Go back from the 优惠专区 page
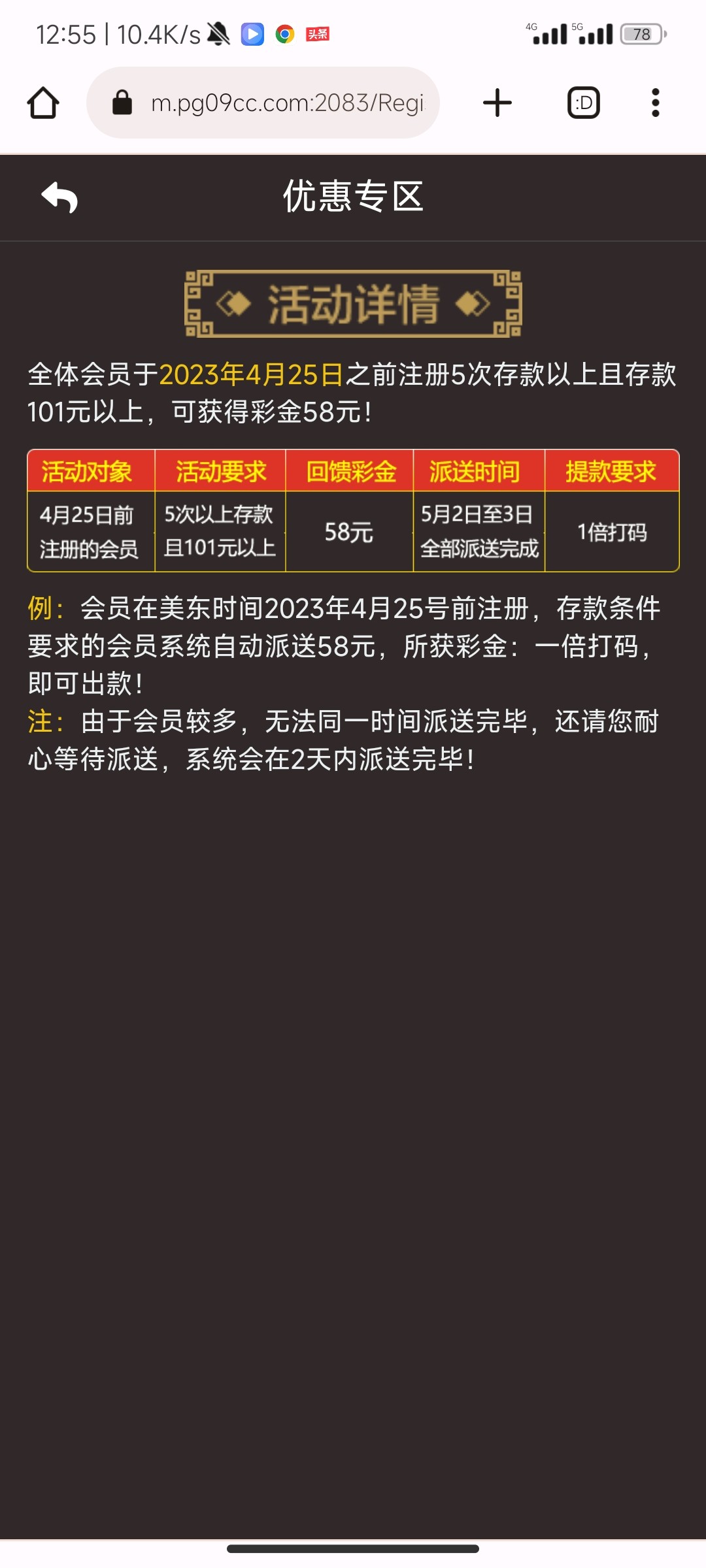The height and width of the screenshot is (1568, 706). tap(59, 197)
